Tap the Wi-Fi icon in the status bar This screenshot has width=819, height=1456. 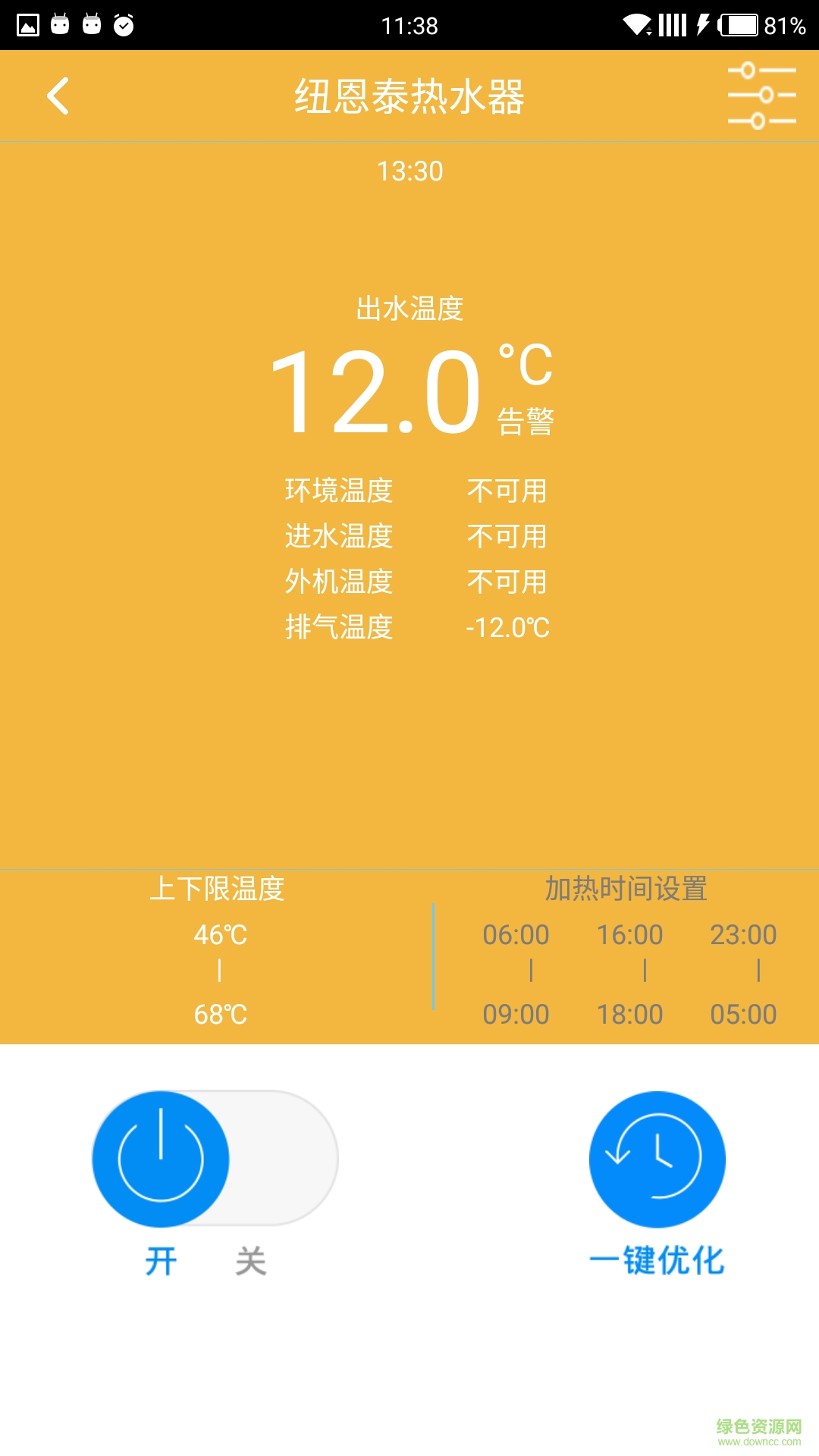[635, 24]
